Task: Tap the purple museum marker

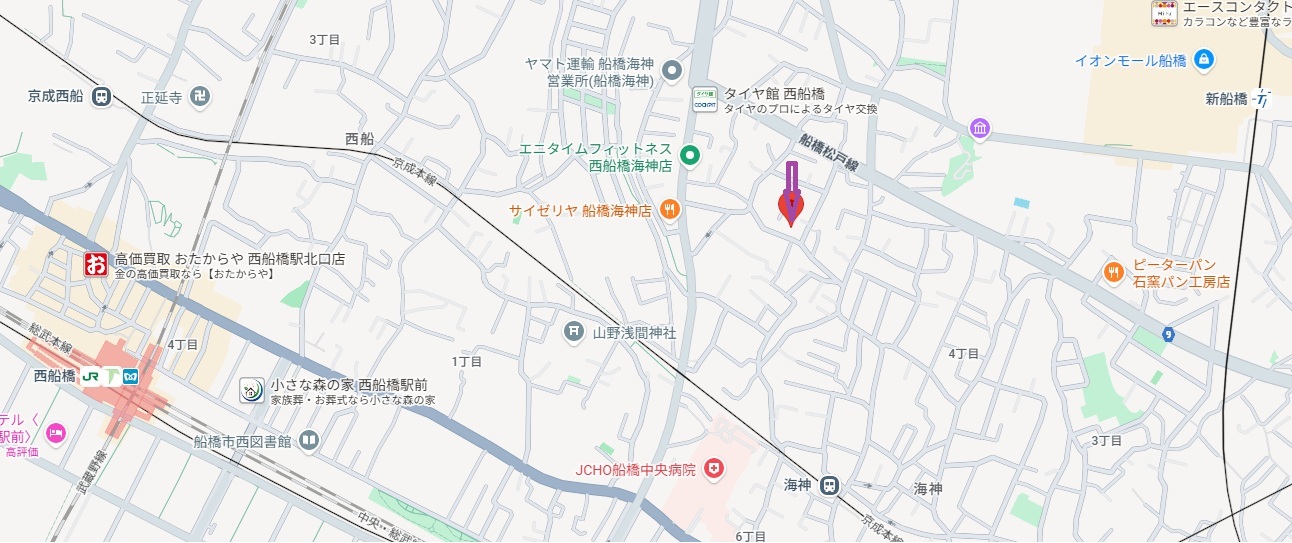Action: [x=980, y=128]
